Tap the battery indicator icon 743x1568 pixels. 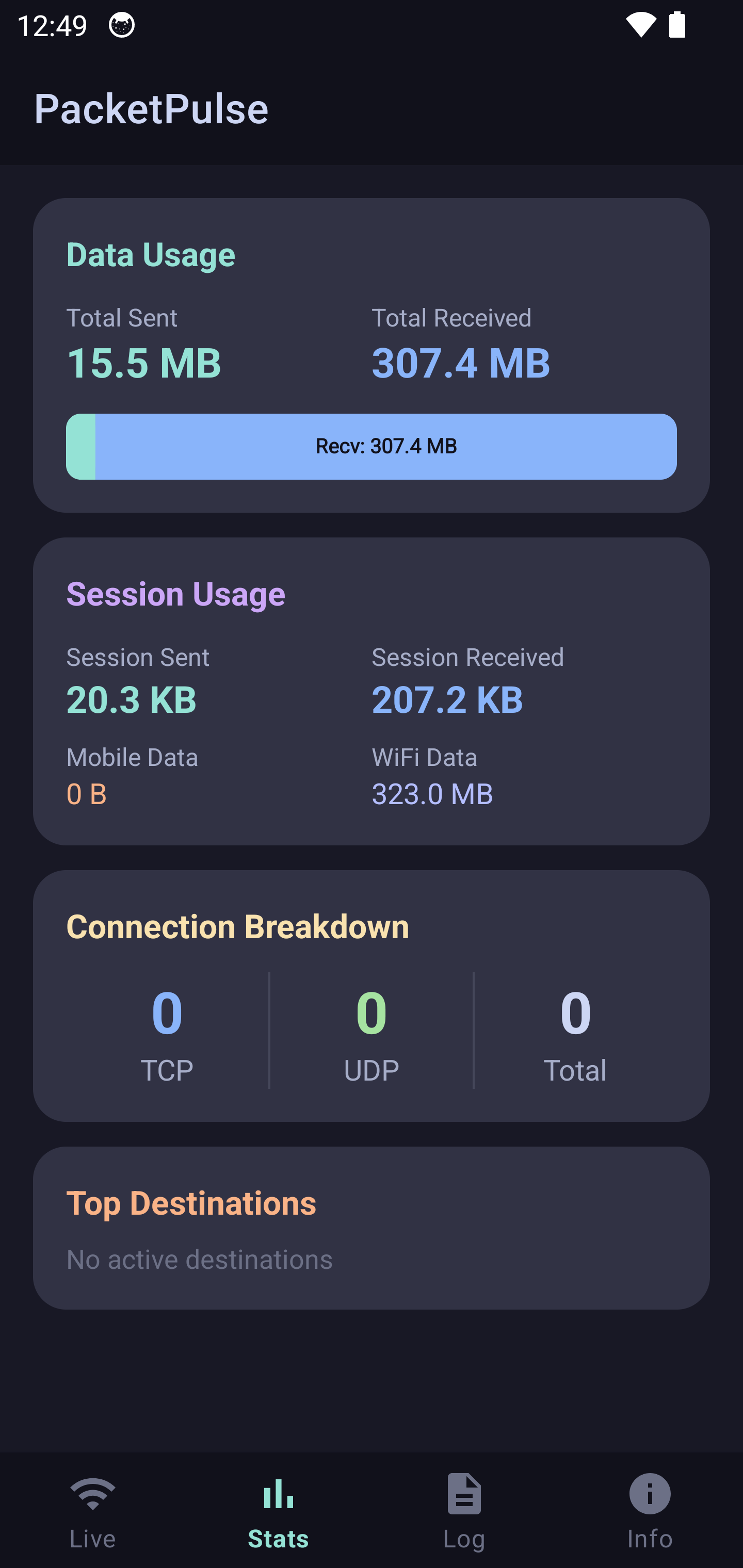point(676,25)
